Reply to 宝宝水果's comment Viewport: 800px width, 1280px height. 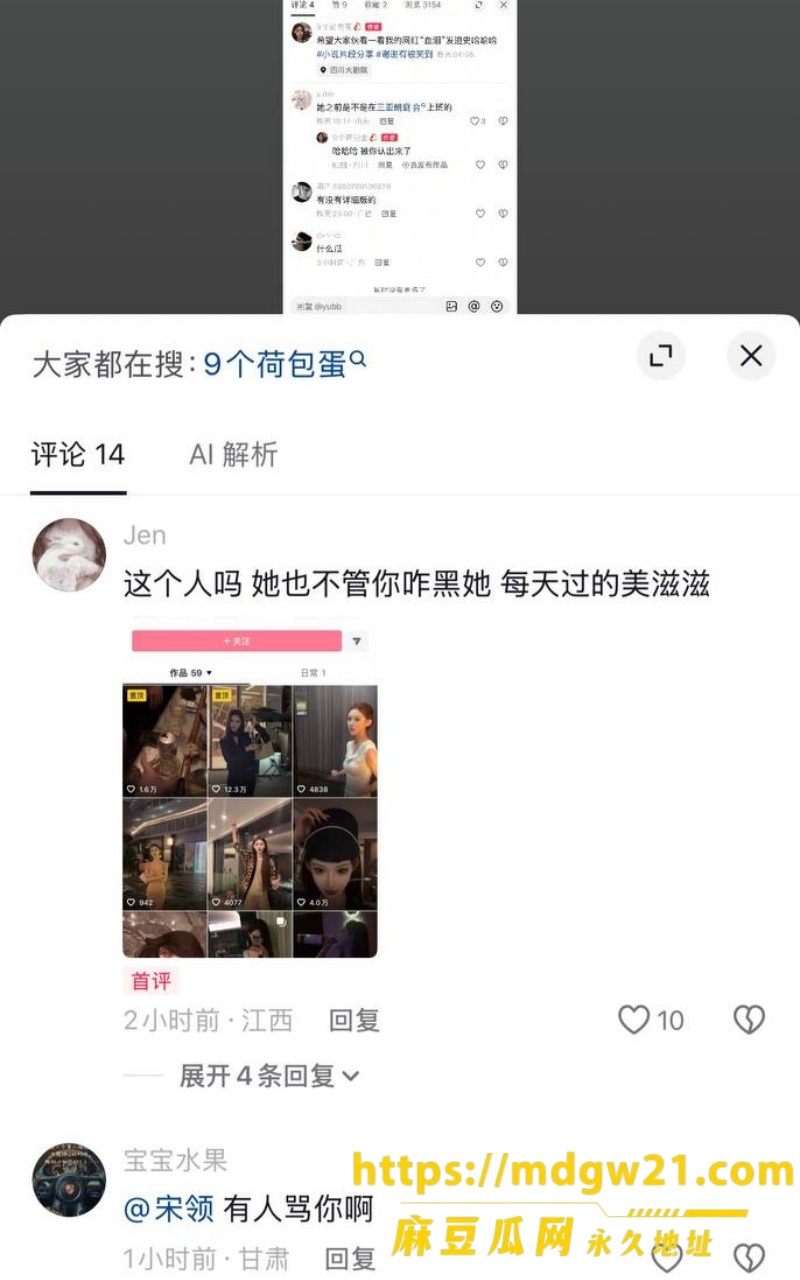coord(351,1259)
